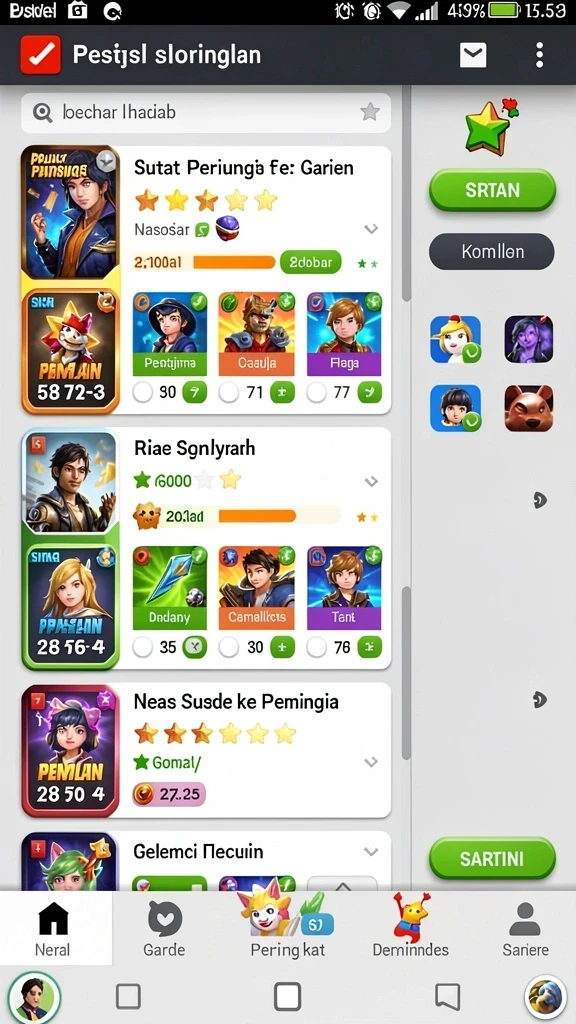Image resolution: width=576 pixels, height=1024 pixels.
Task: Open the overflow menu
Action: tap(539, 55)
